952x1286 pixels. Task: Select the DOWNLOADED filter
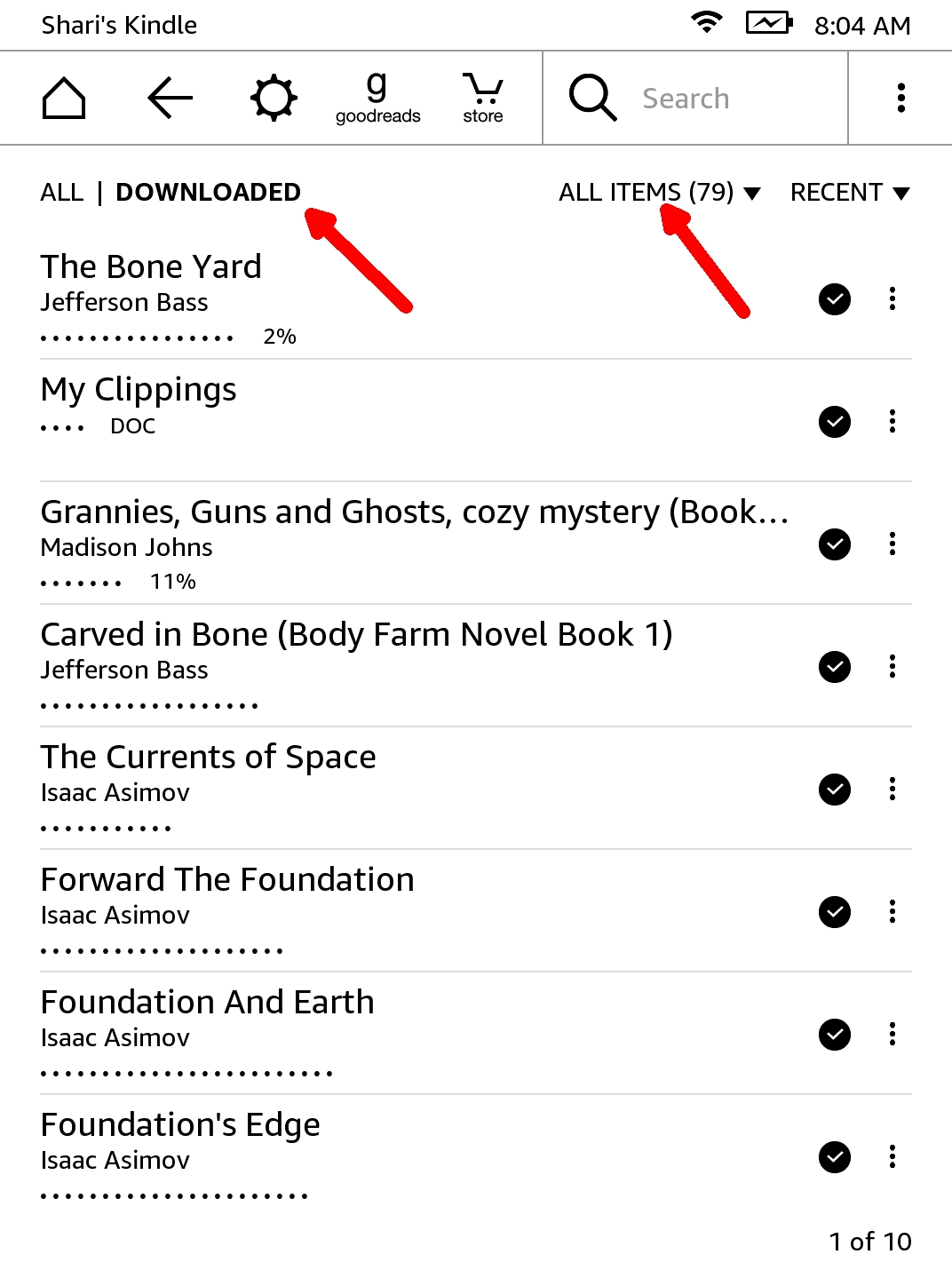208,193
